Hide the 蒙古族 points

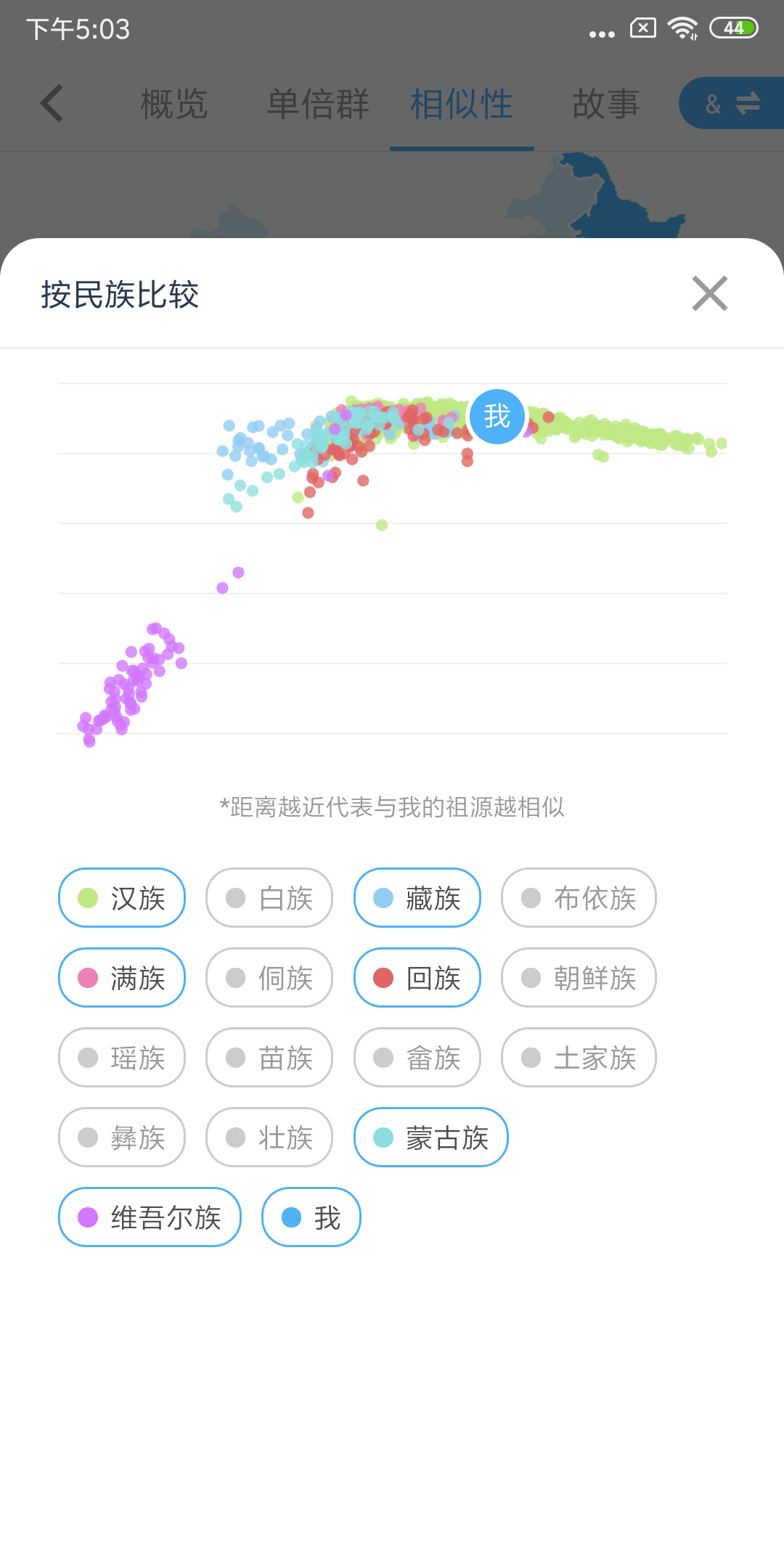(x=431, y=1137)
